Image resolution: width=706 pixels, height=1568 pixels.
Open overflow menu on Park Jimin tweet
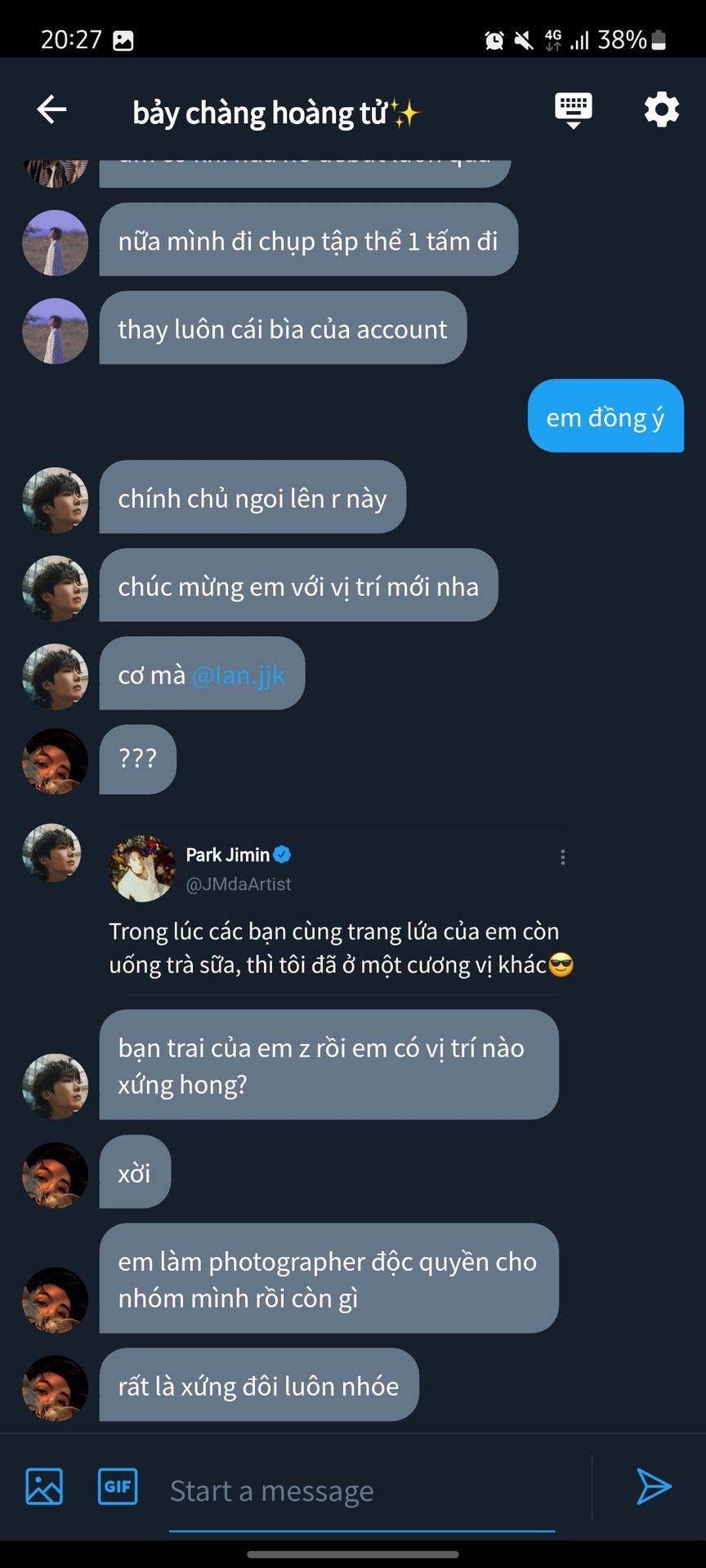point(563,857)
